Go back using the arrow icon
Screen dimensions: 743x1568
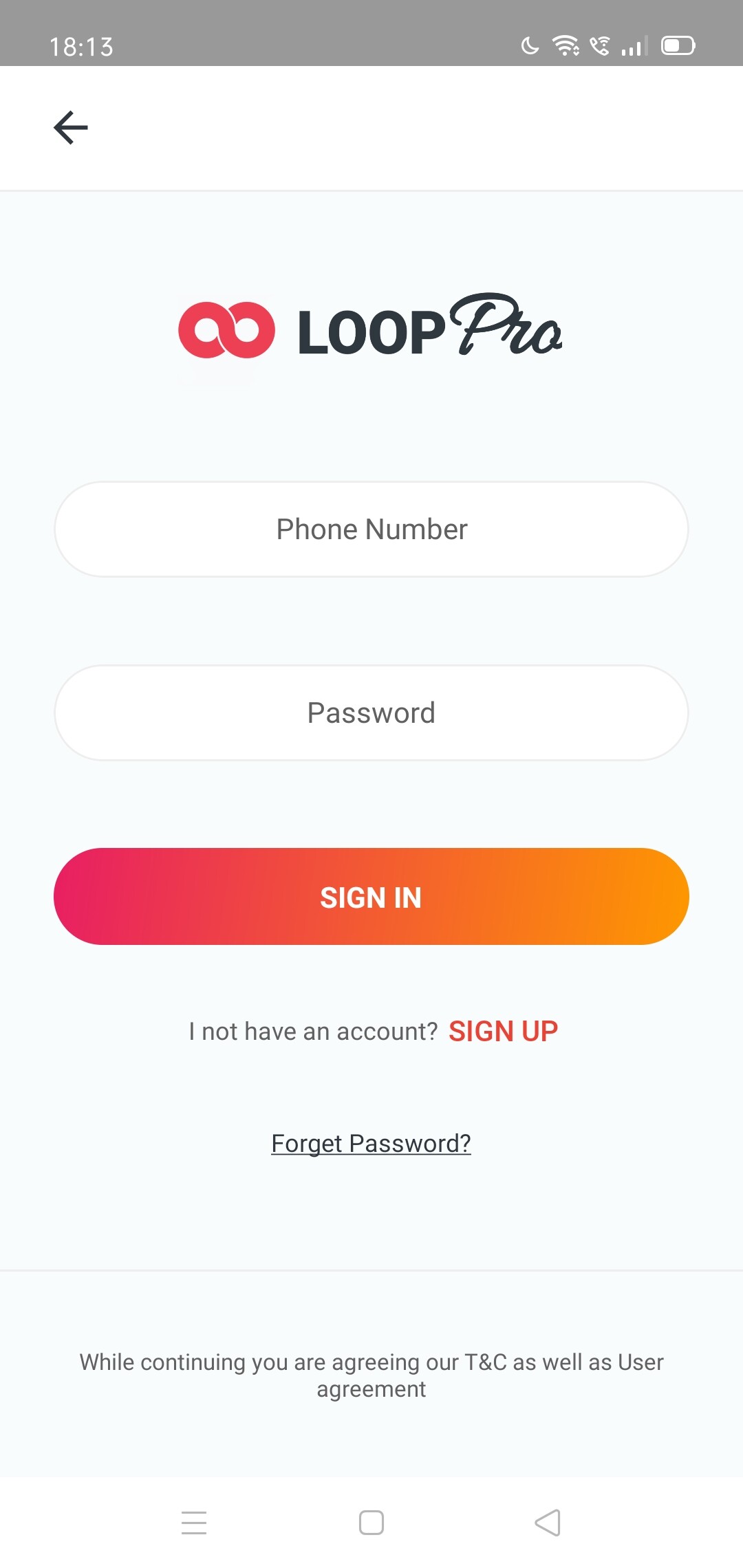tap(71, 128)
